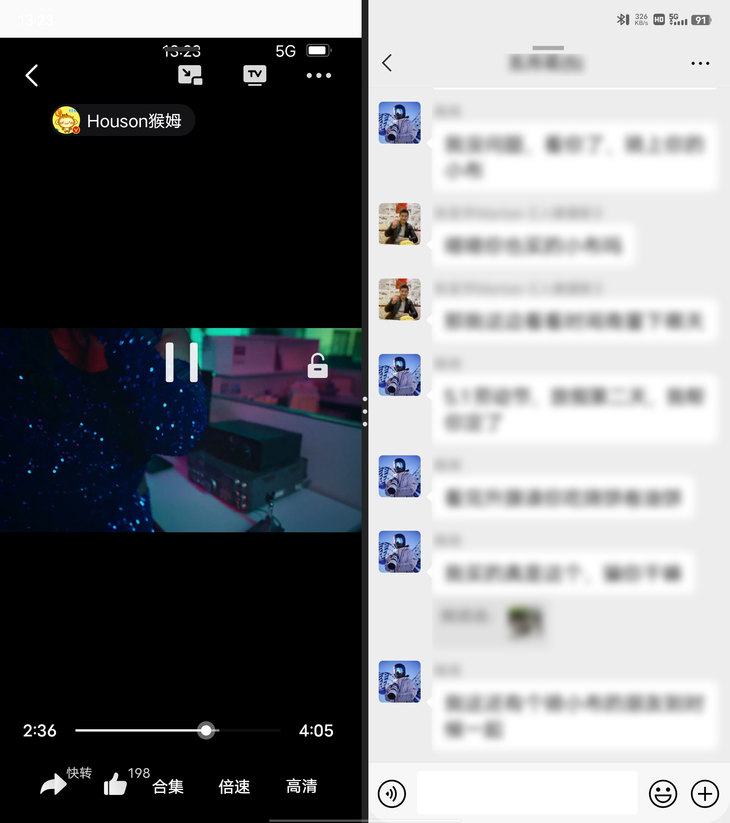This screenshot has height=823, width=730.
Task: Open the quoted image in chat
Action: pos(524,621)
